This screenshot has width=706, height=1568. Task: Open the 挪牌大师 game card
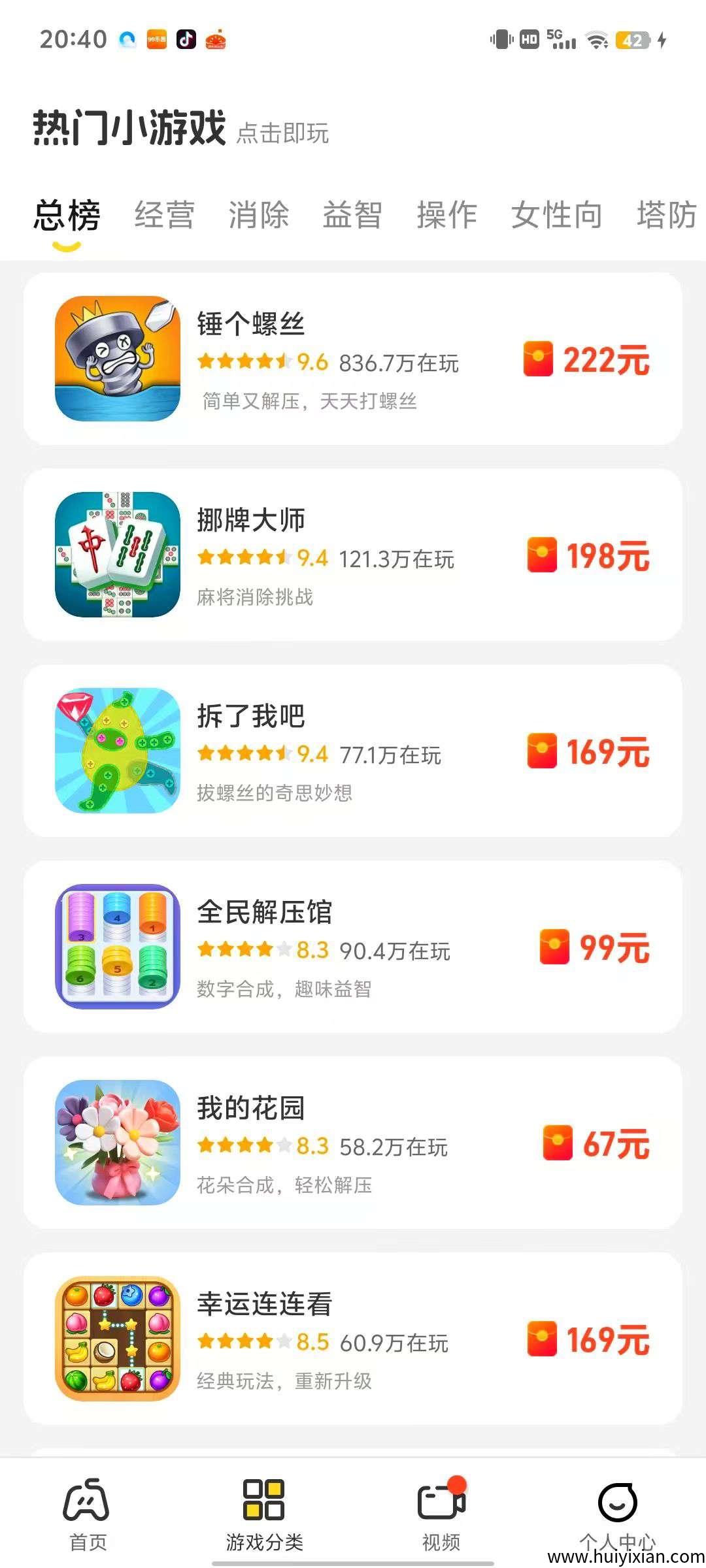pyautogui.click(x=353, y=555)
